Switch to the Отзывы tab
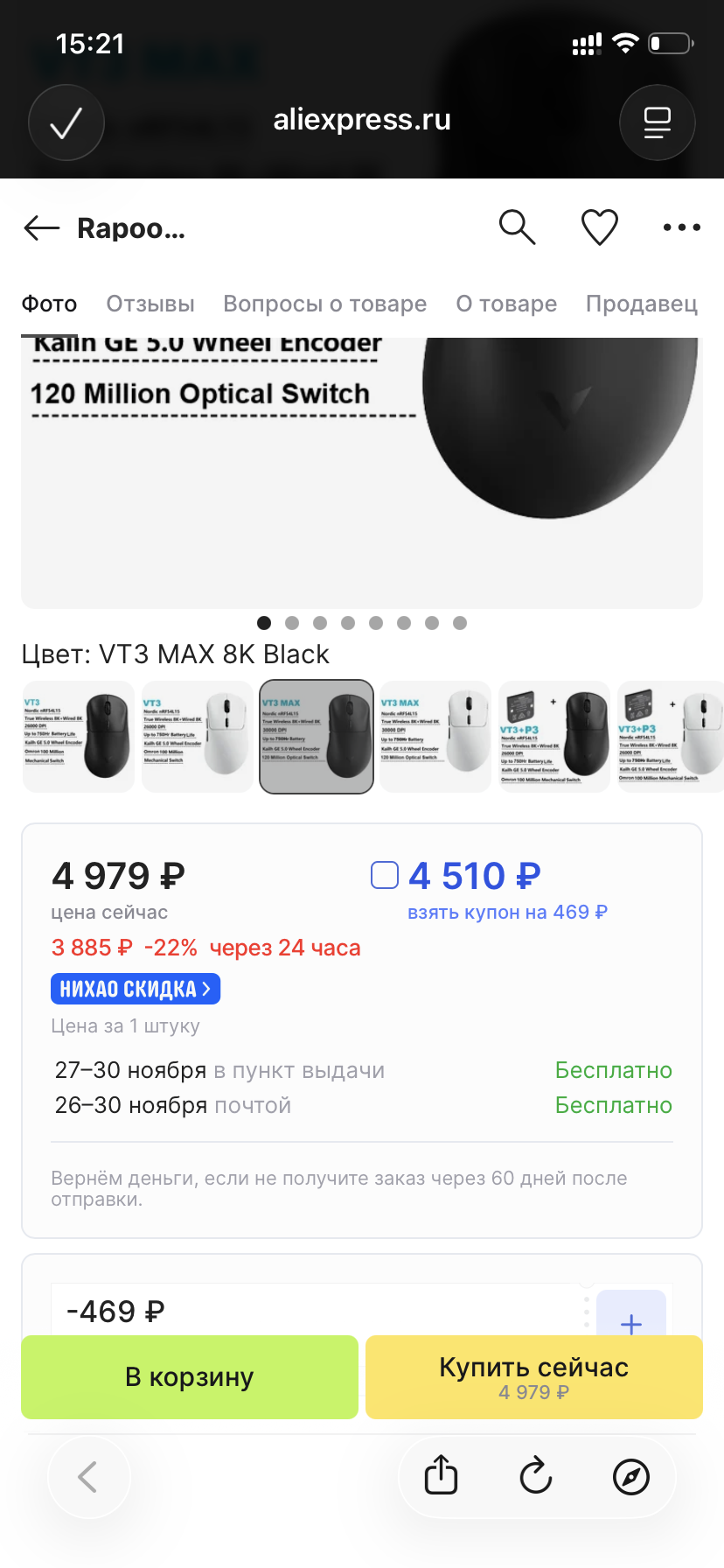The height and width of the screenshot is (1568, 724). click(x=150, y=304)
